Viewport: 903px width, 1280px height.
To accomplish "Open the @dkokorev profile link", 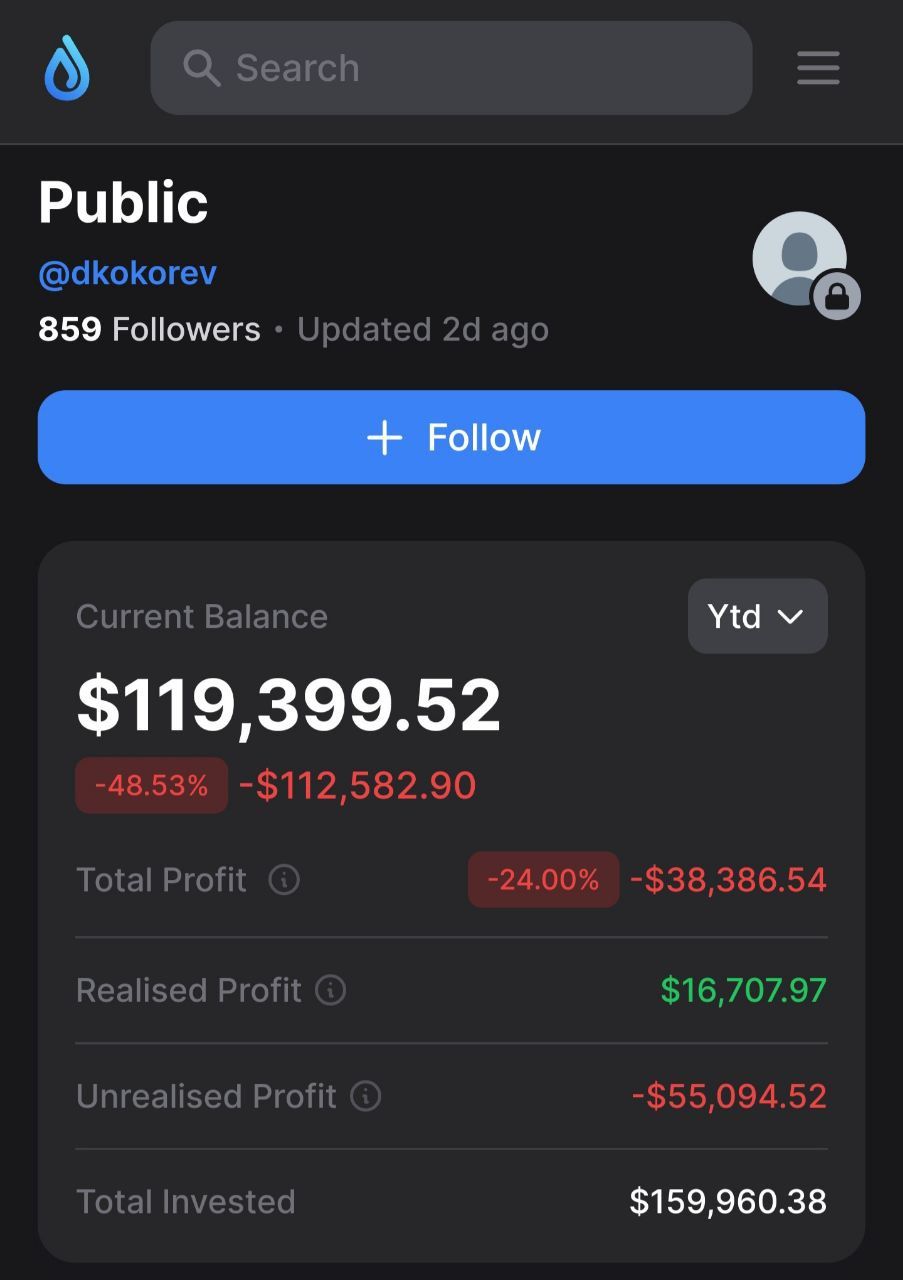I will [127, 273].
